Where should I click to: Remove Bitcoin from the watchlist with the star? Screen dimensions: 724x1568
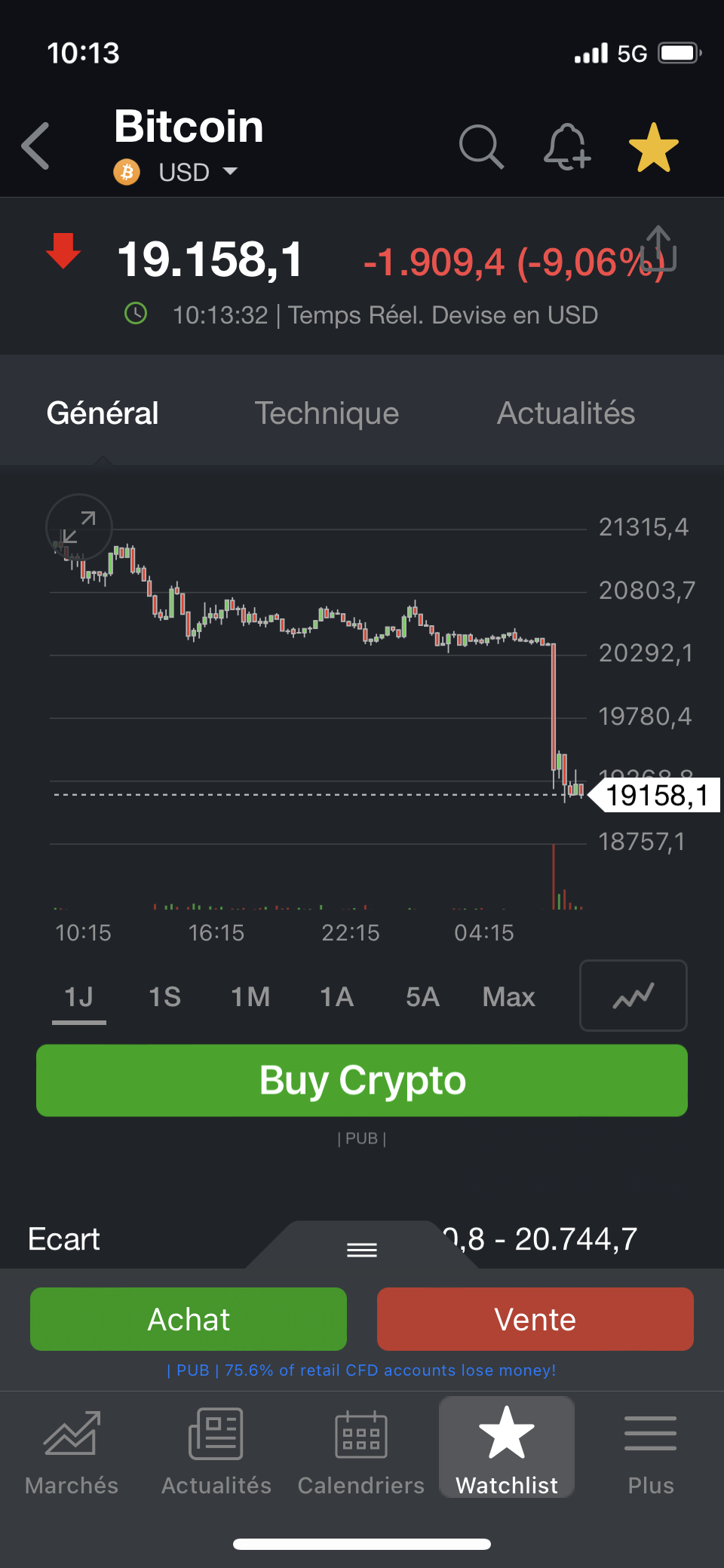[x=653, y=148]
